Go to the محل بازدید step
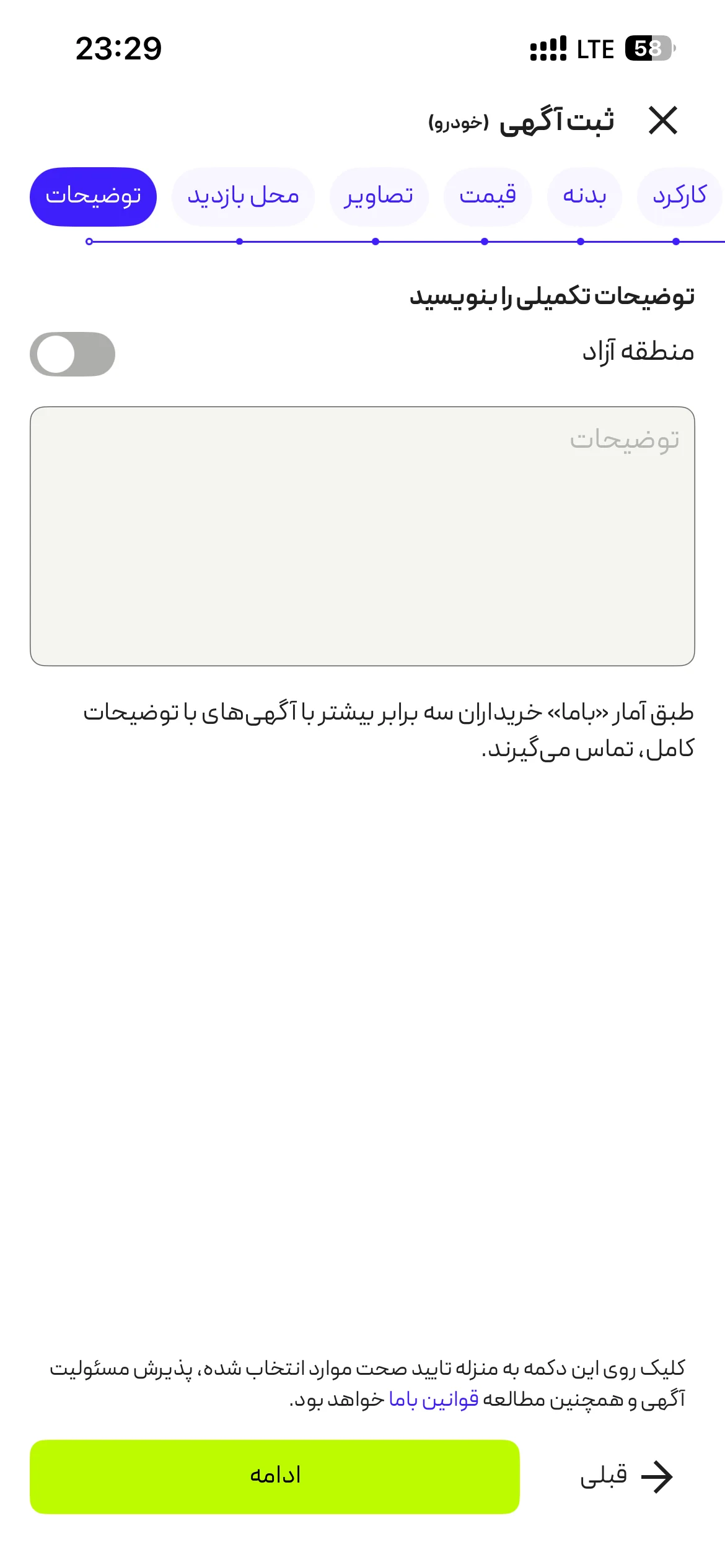 tap(243, 196)
